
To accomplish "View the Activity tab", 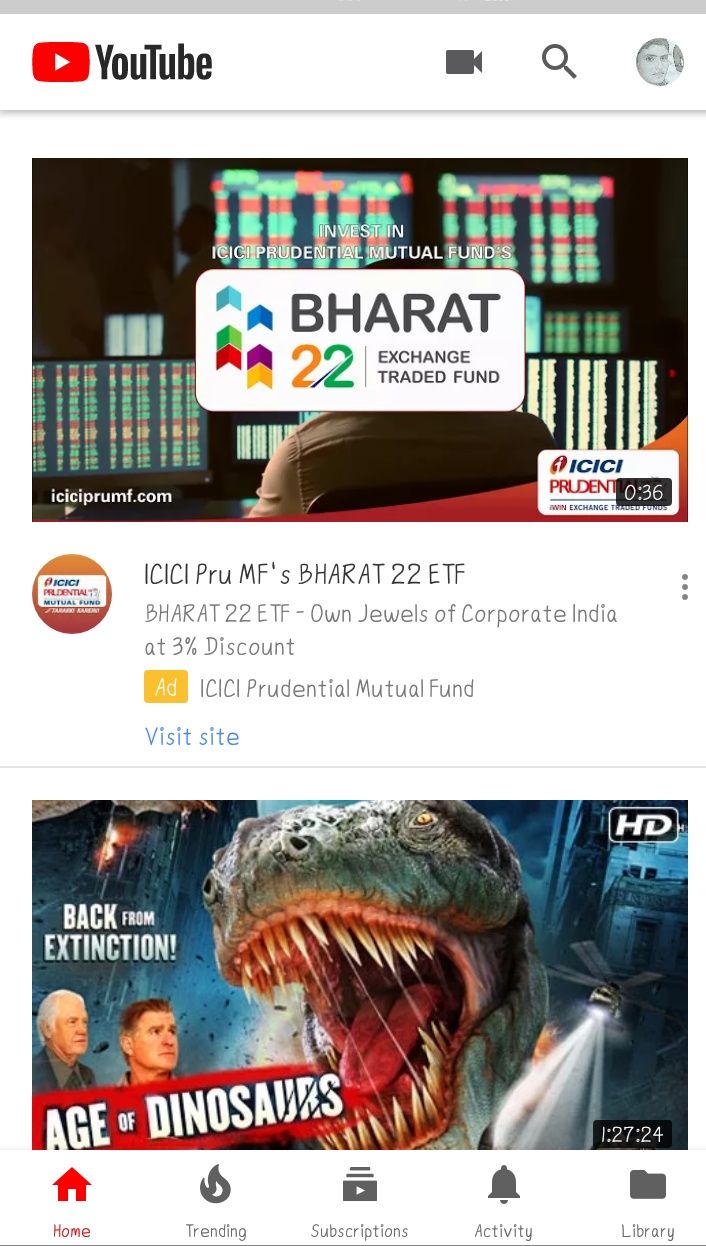I will tap(503, 1200).
